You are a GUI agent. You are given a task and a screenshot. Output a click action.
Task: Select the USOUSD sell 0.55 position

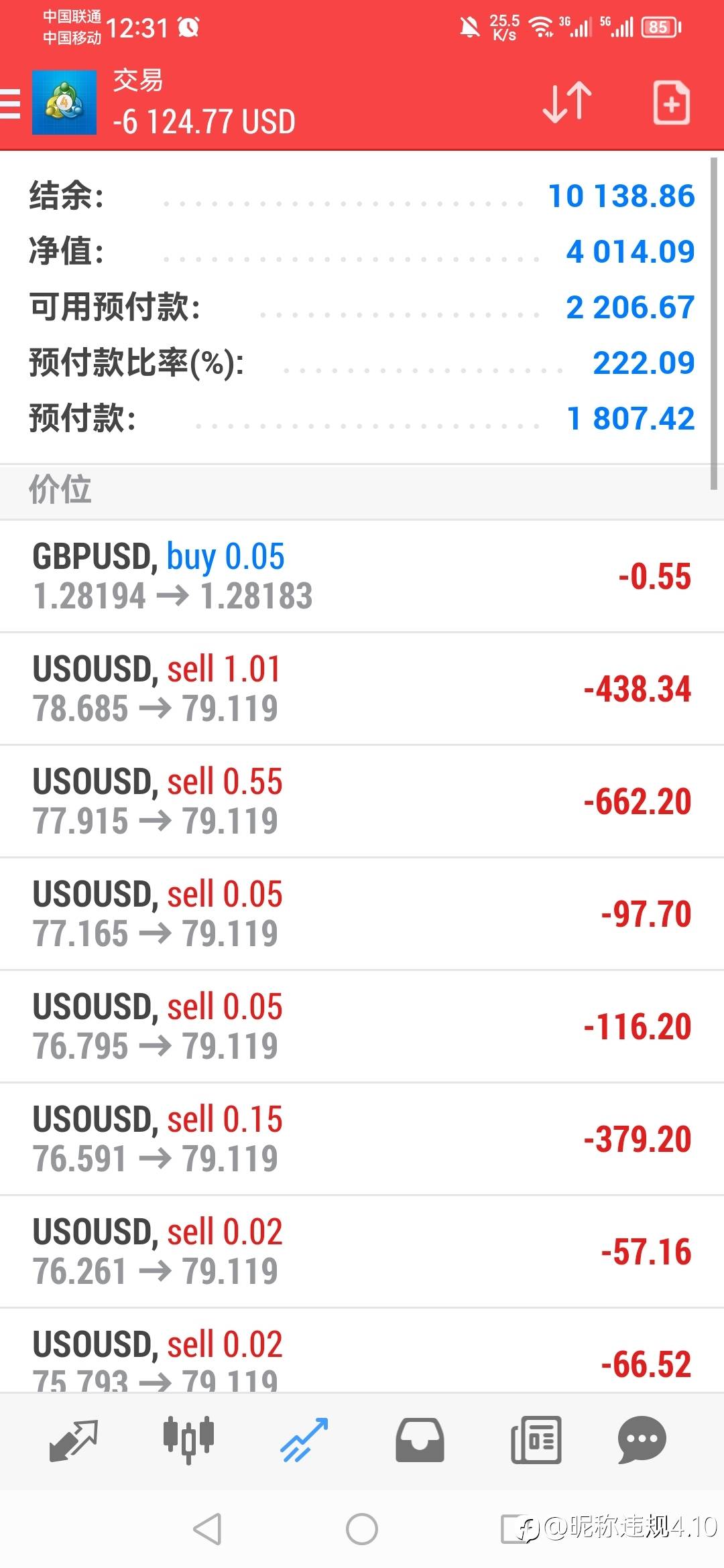(362, 801)
